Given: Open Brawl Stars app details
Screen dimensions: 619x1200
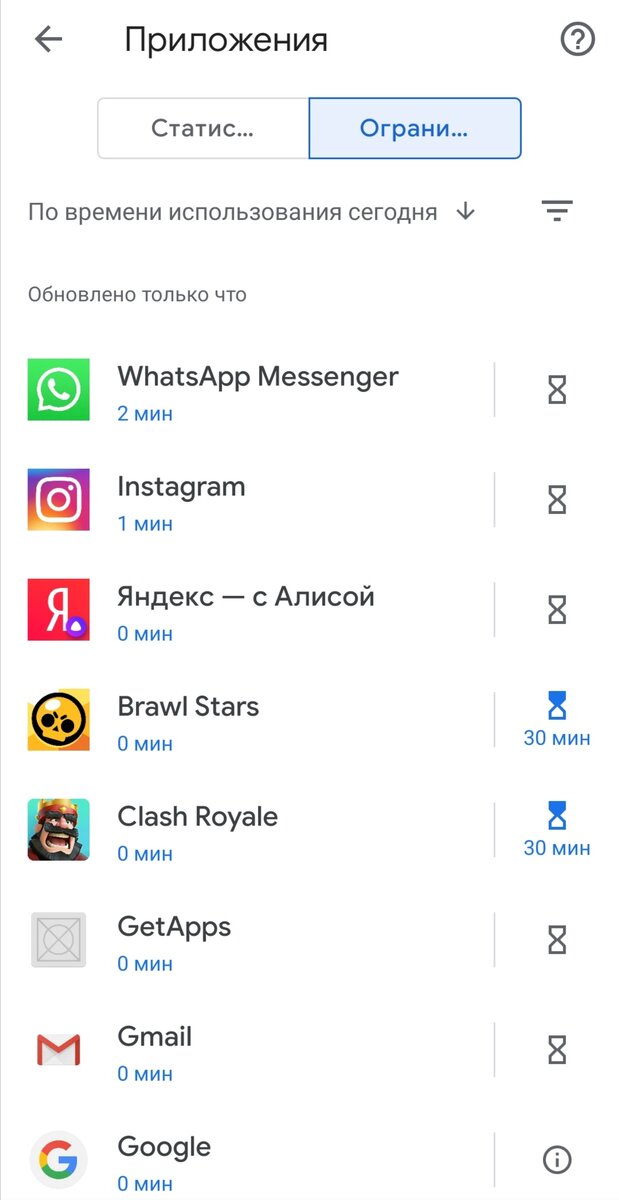Looking at the screenshot, I should (188, 720).
